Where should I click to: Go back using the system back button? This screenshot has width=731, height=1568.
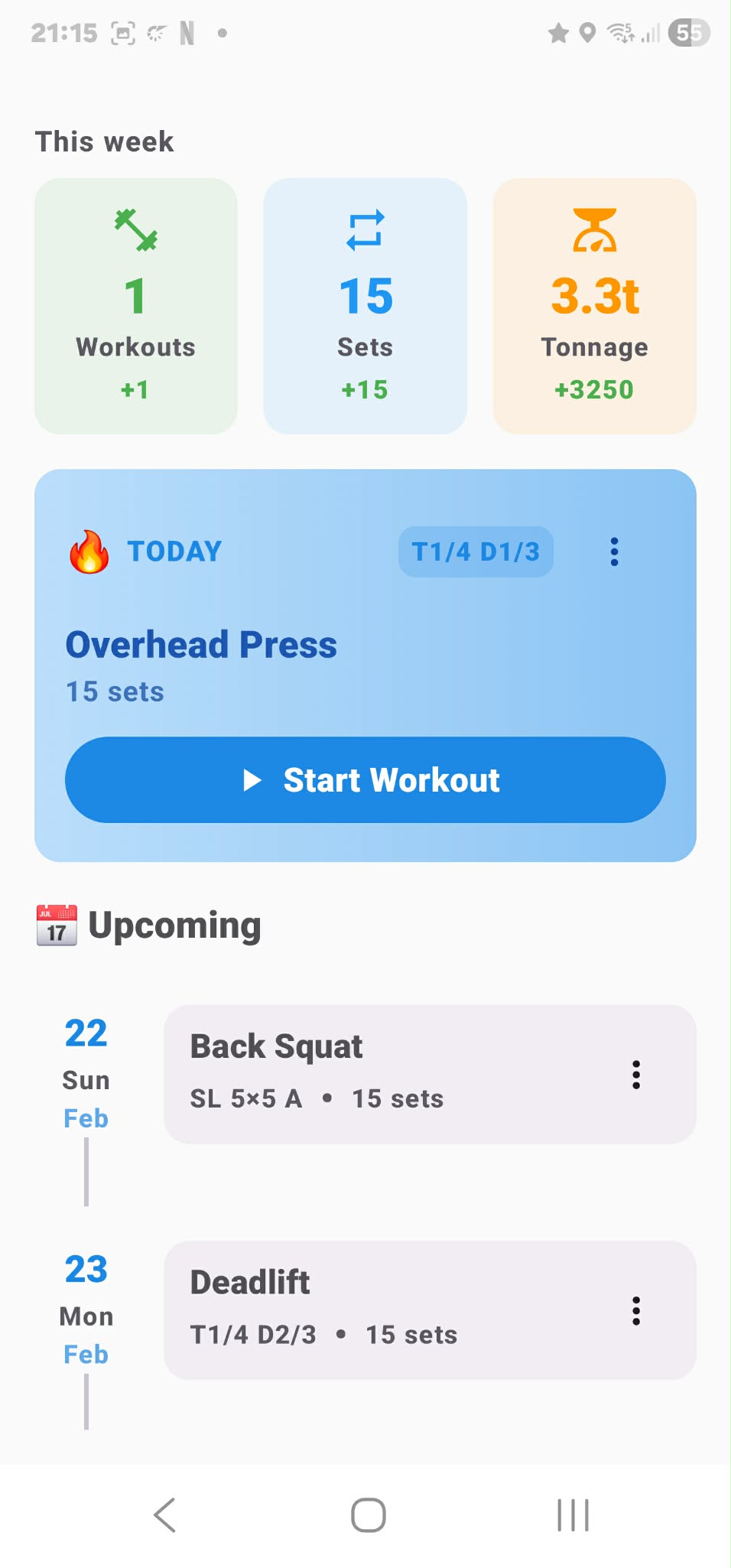[165, 1514]
